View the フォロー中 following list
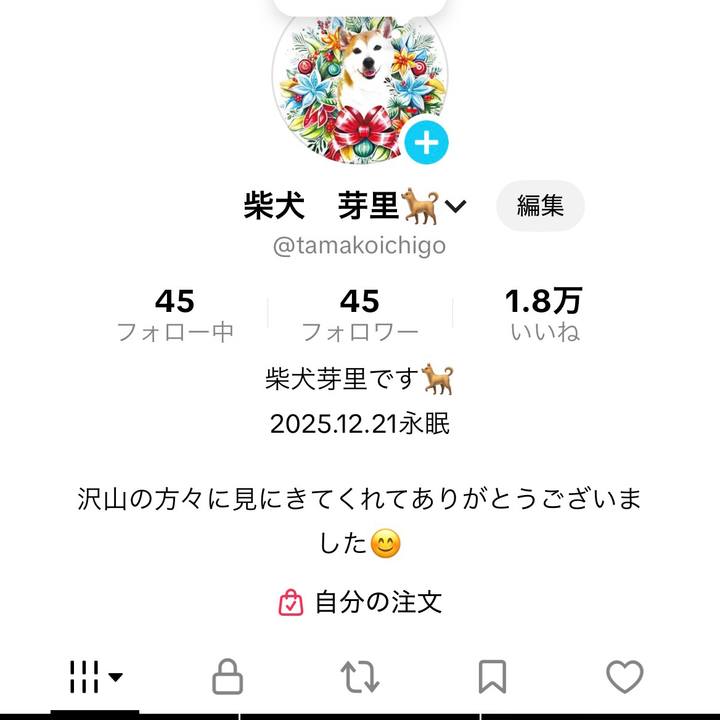Viewport: 720px width, 720px height. 175,315
